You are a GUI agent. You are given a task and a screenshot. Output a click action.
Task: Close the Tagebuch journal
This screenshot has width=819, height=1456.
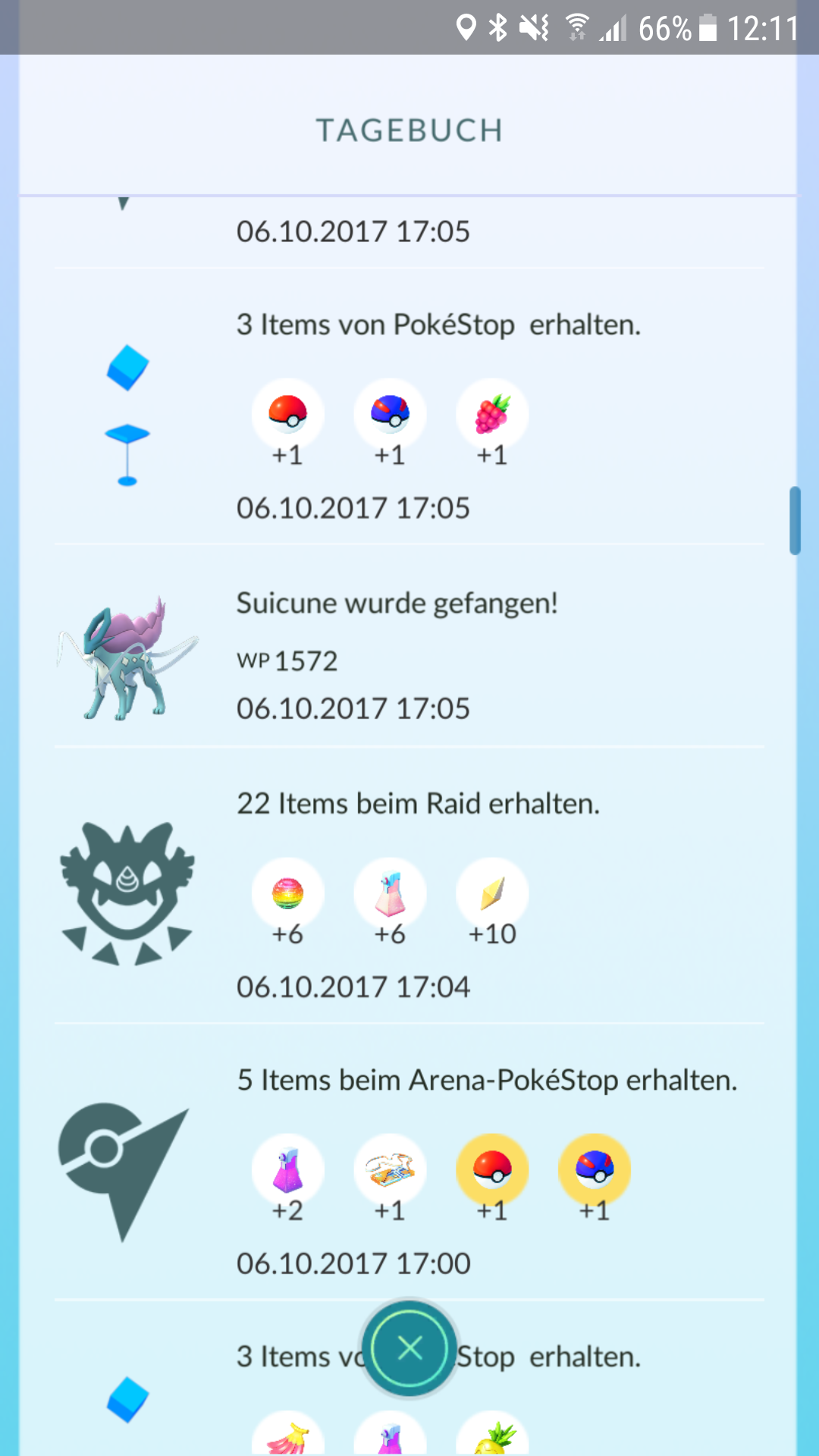tap(409, 1348)
